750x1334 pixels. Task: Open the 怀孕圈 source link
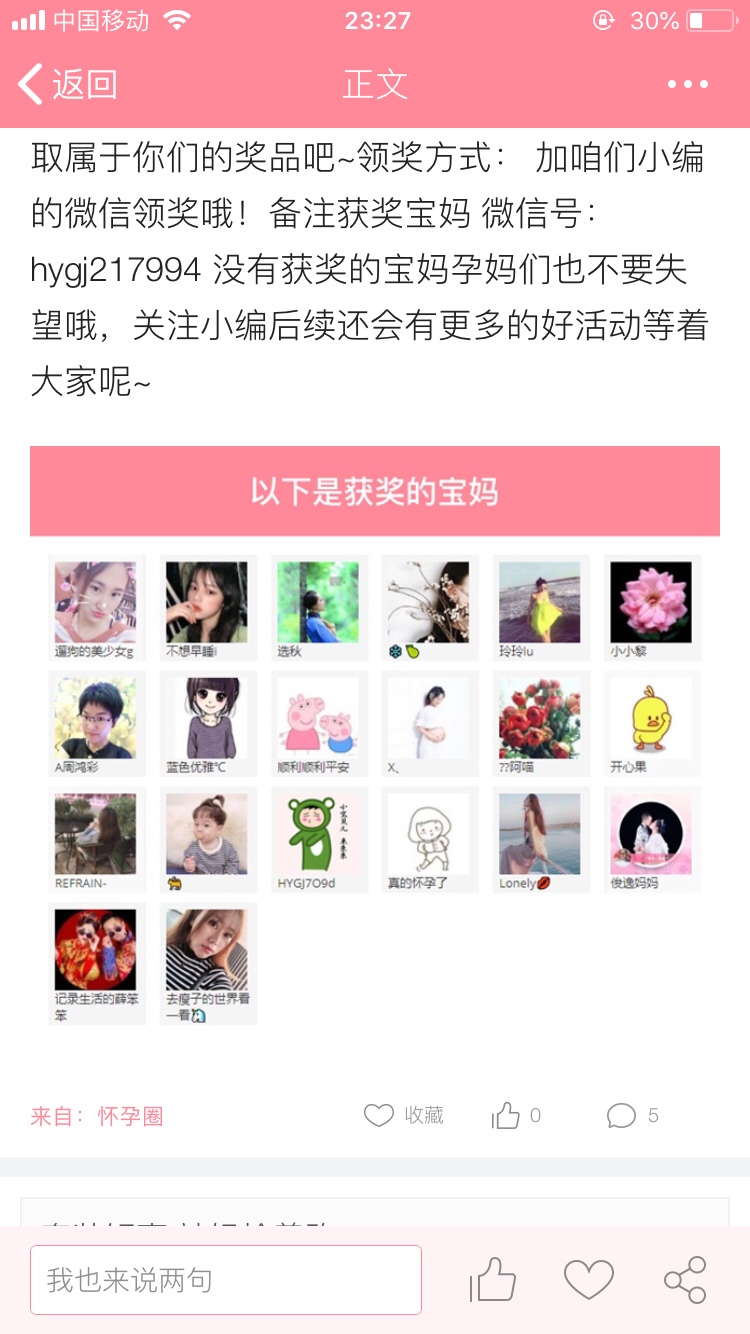(x=130, y=1116)
